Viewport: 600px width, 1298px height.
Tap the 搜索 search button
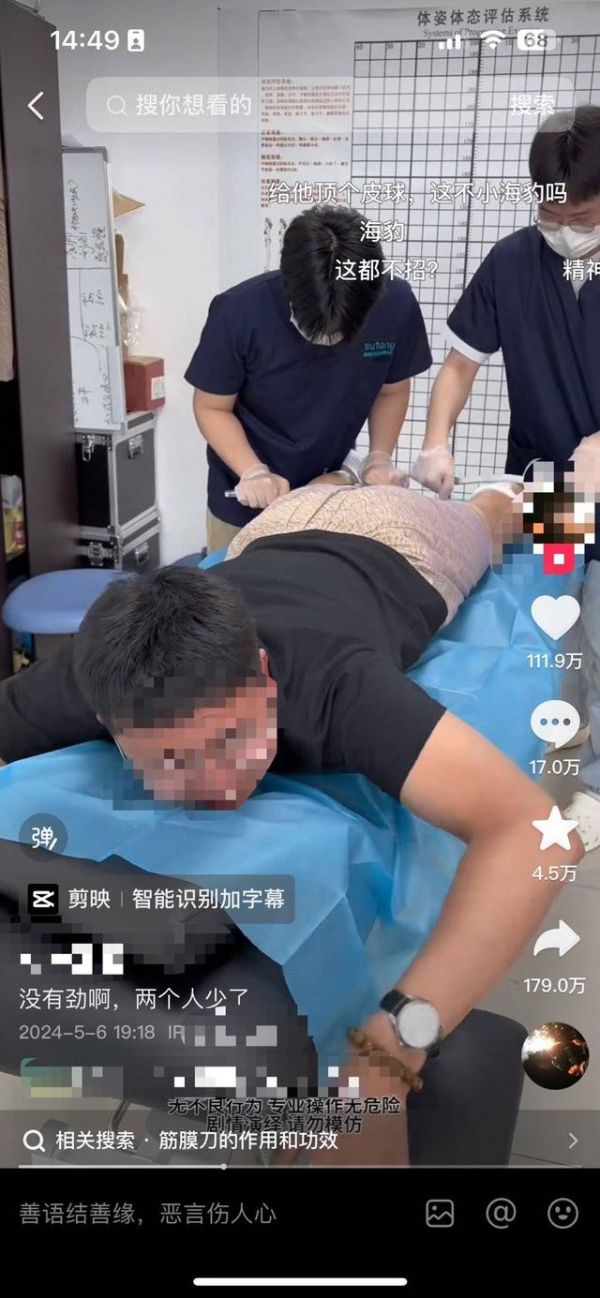pos(532,105)
